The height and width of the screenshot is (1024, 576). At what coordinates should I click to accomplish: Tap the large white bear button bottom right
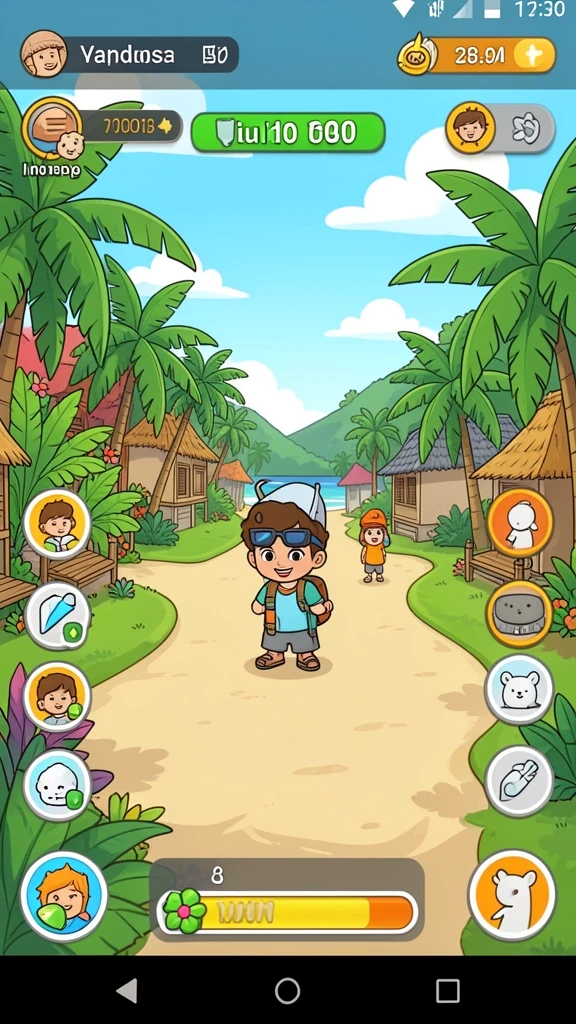pyautogui.click(x=512, y=894)
